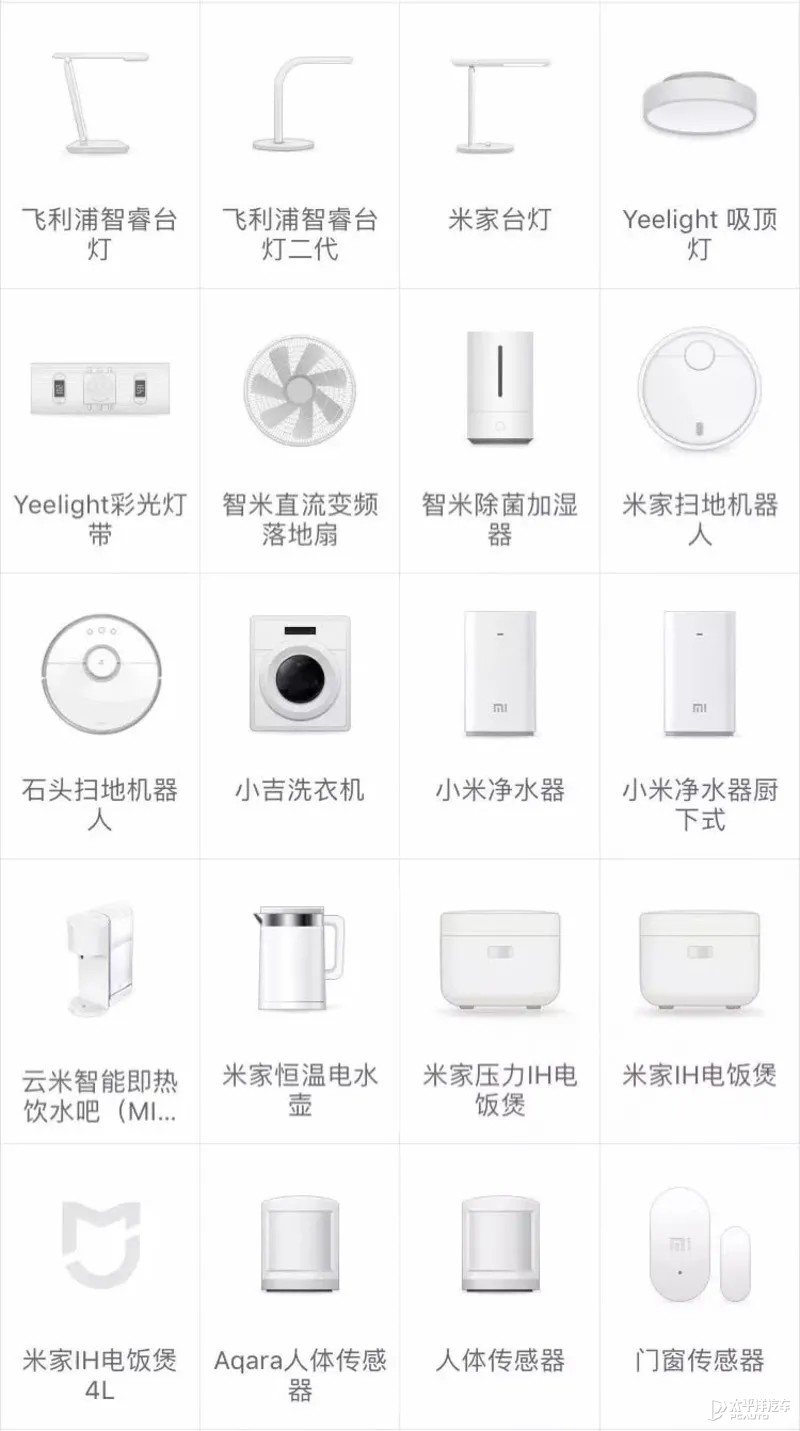
Task: Choose 飞利浦智睿台灯二代
Action: click(x=300, y=145)
